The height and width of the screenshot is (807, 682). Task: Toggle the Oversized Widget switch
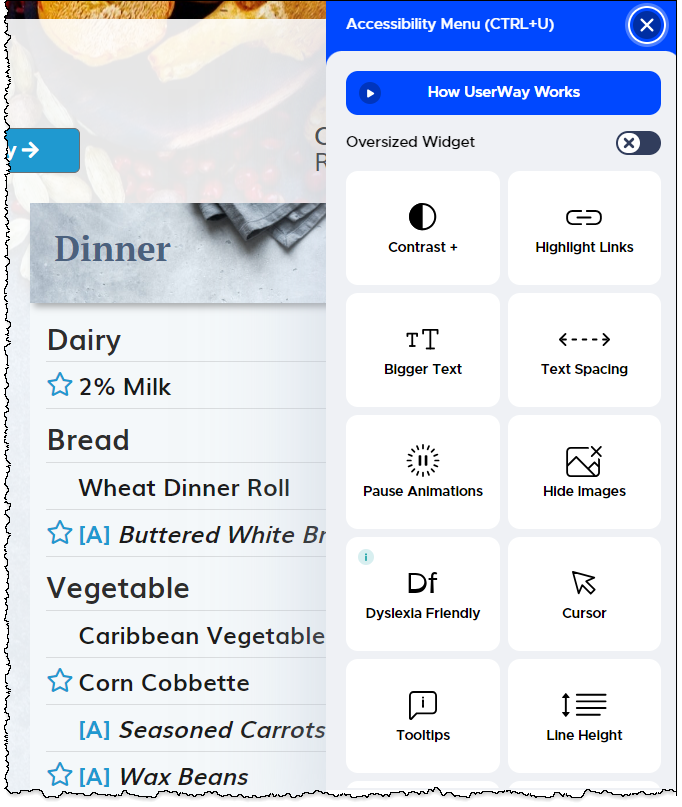click(x=638, y=143)
